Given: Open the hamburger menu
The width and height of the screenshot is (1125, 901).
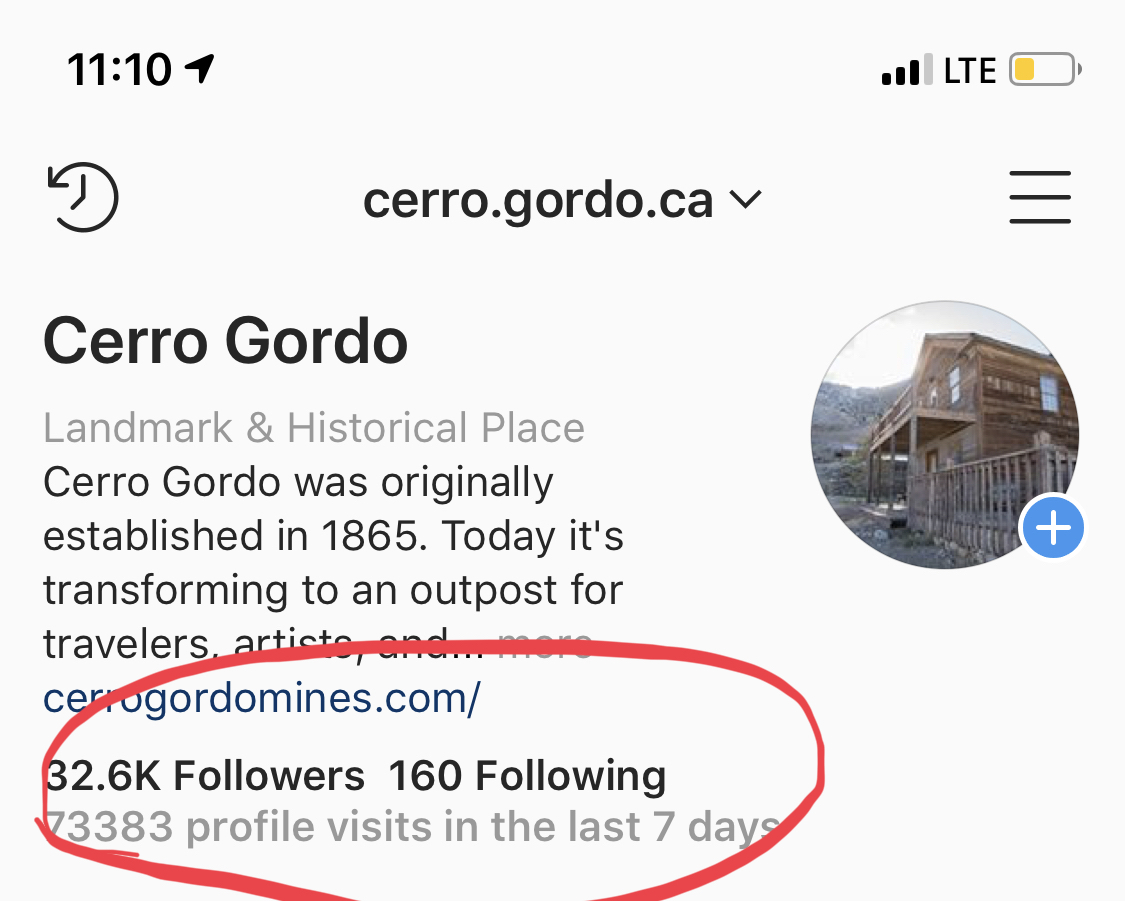Looking at the screenshot, I should pyautogui.click(x=1039, y=197).
